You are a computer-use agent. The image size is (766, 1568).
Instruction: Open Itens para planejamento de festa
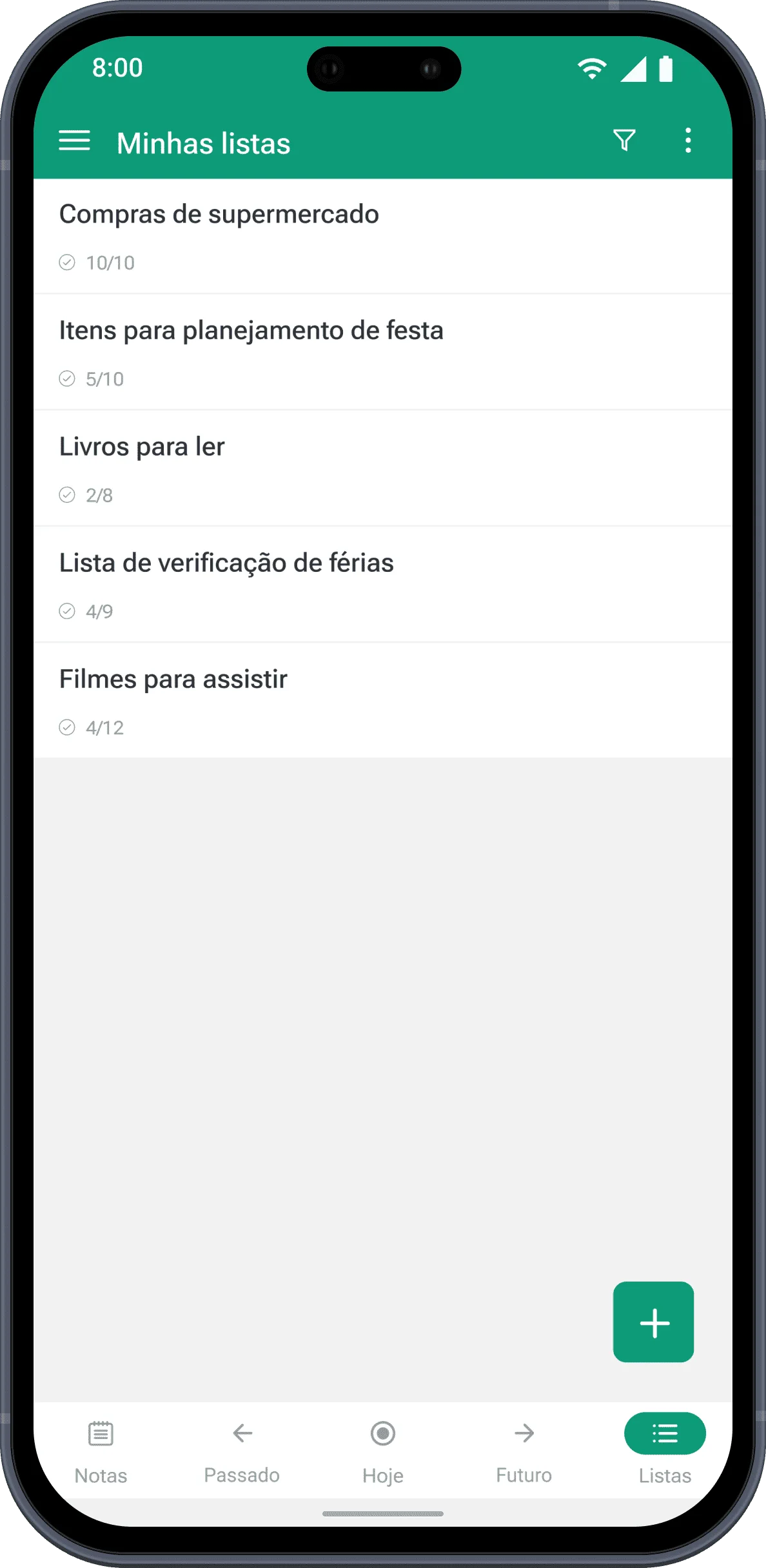[x=251, y=329]
